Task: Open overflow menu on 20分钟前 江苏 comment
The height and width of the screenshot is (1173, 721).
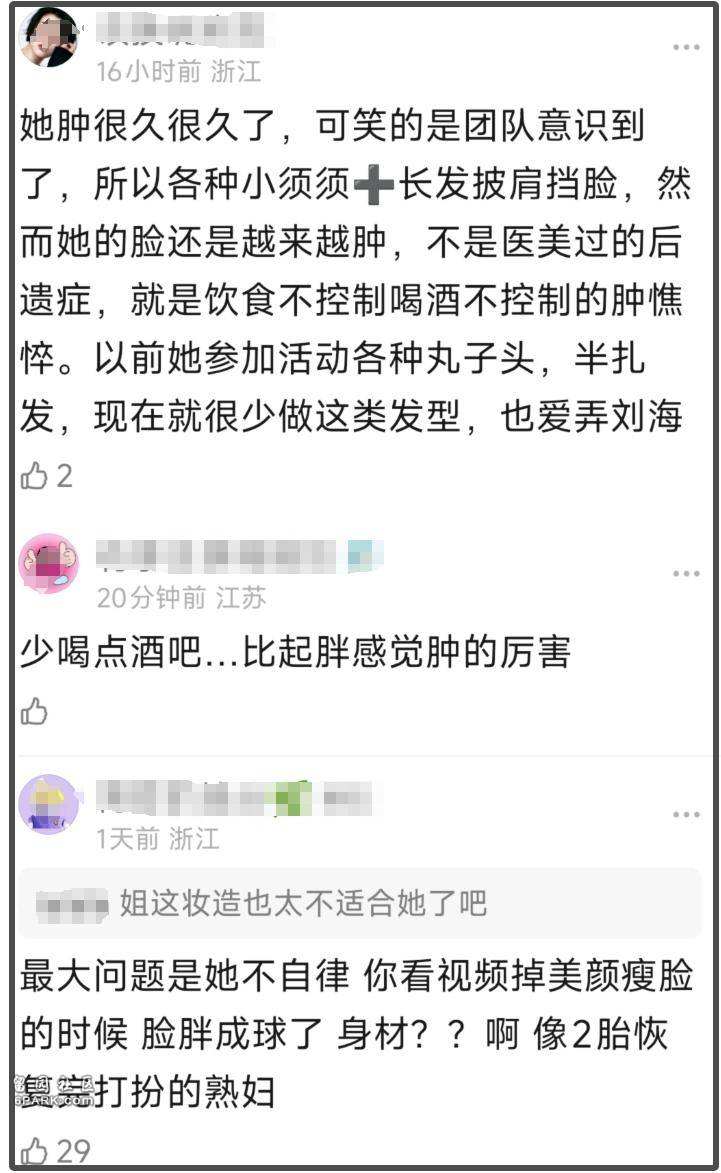Action: 686,574
